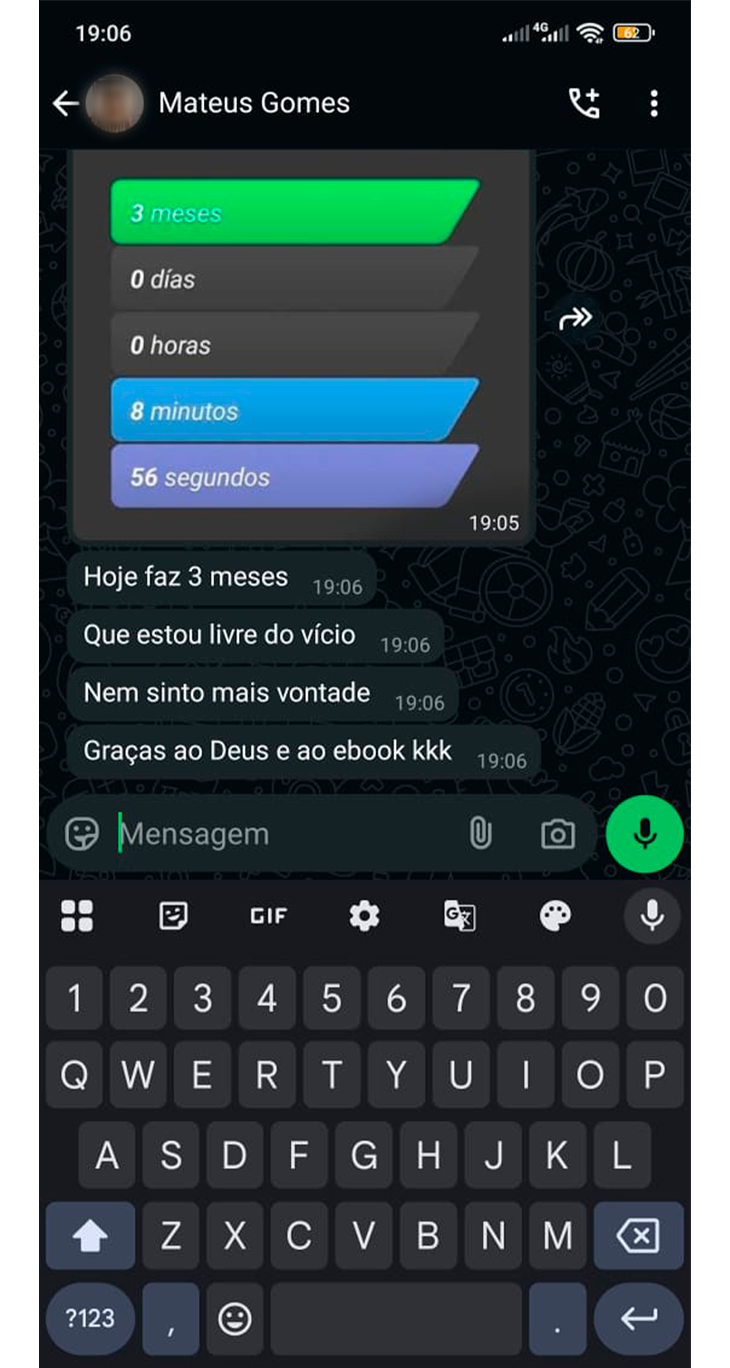Attach a file with the paperclip

[480, 834]
